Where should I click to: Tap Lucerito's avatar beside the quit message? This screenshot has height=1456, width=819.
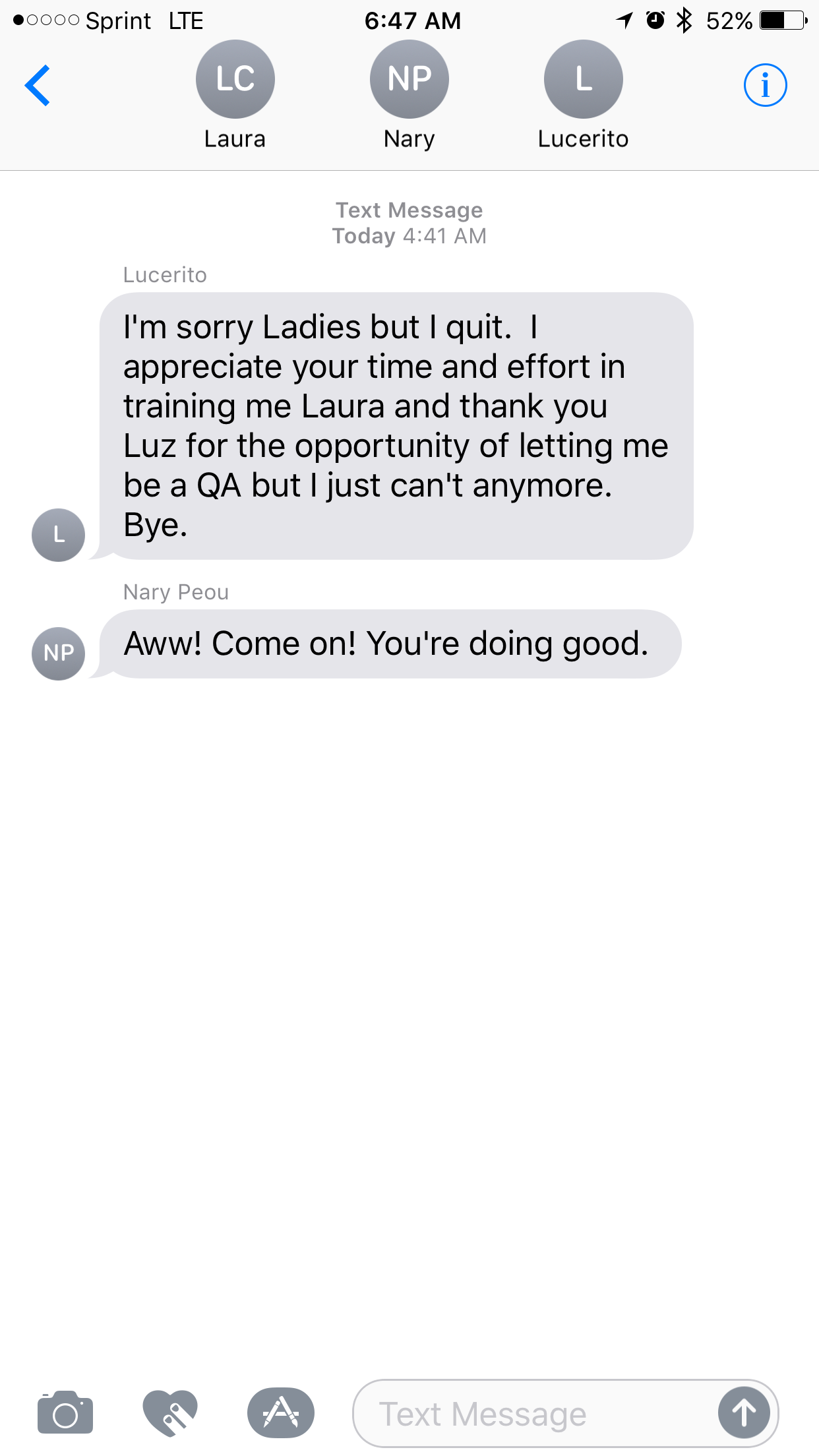tap(58, 535)
